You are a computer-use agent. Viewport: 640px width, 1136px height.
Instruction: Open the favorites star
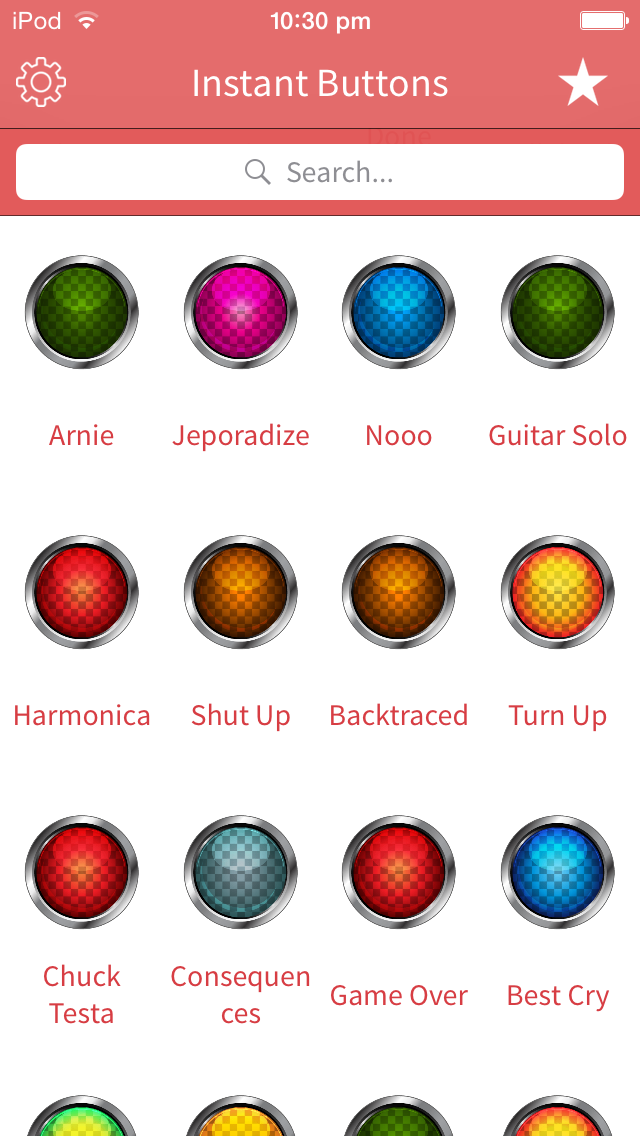tap(583, 82)
